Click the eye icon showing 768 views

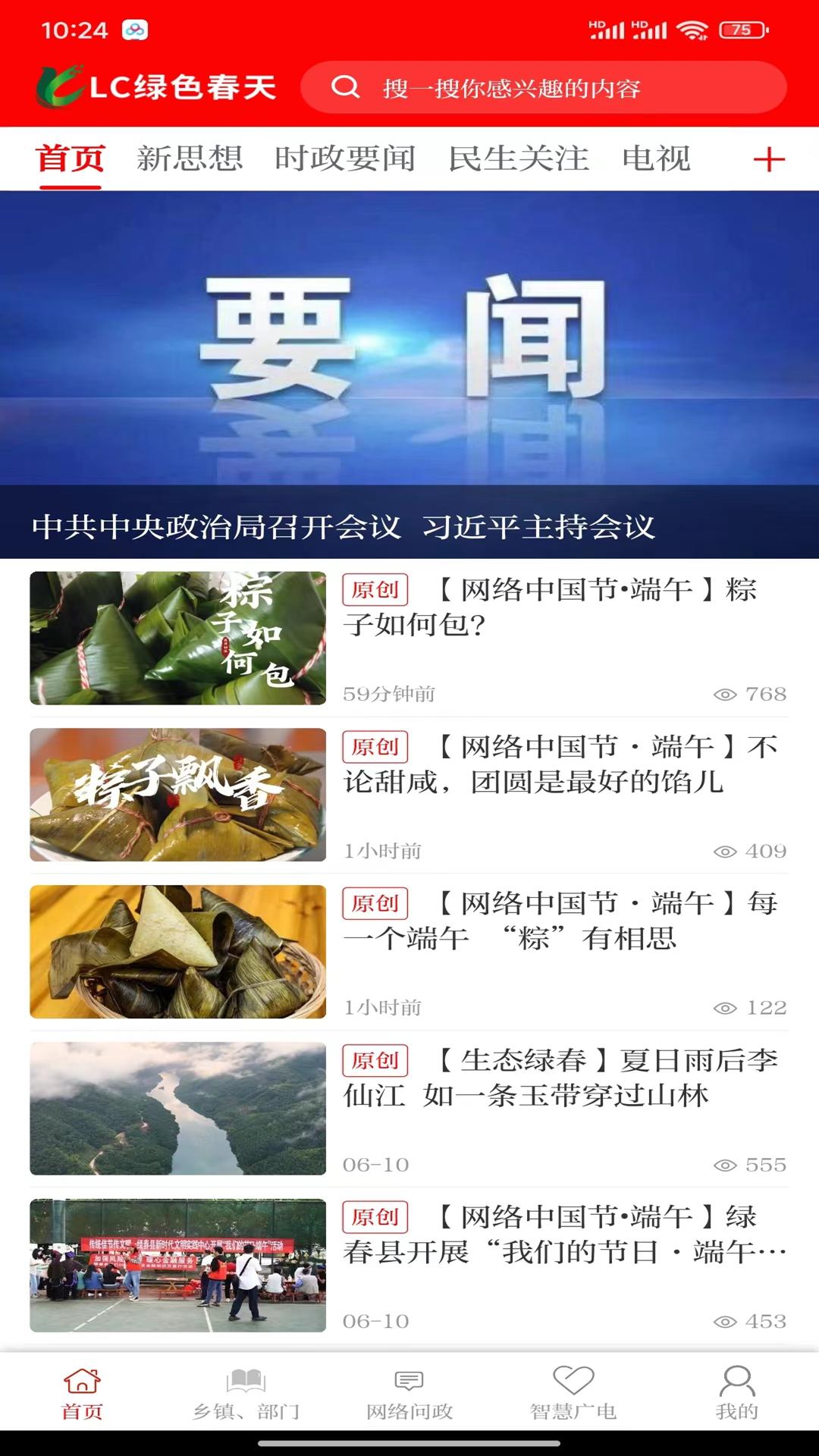point(726,692)
